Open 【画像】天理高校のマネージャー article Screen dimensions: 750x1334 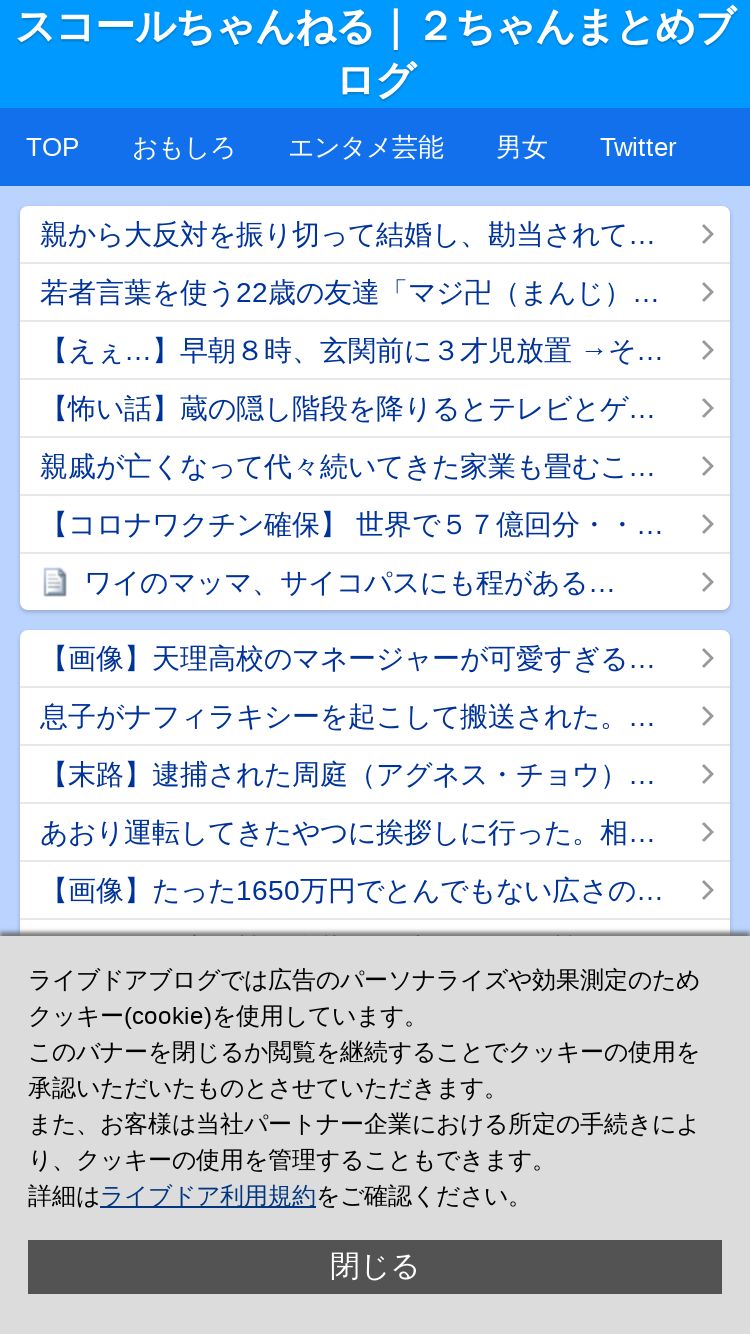[x=375, y=659]
